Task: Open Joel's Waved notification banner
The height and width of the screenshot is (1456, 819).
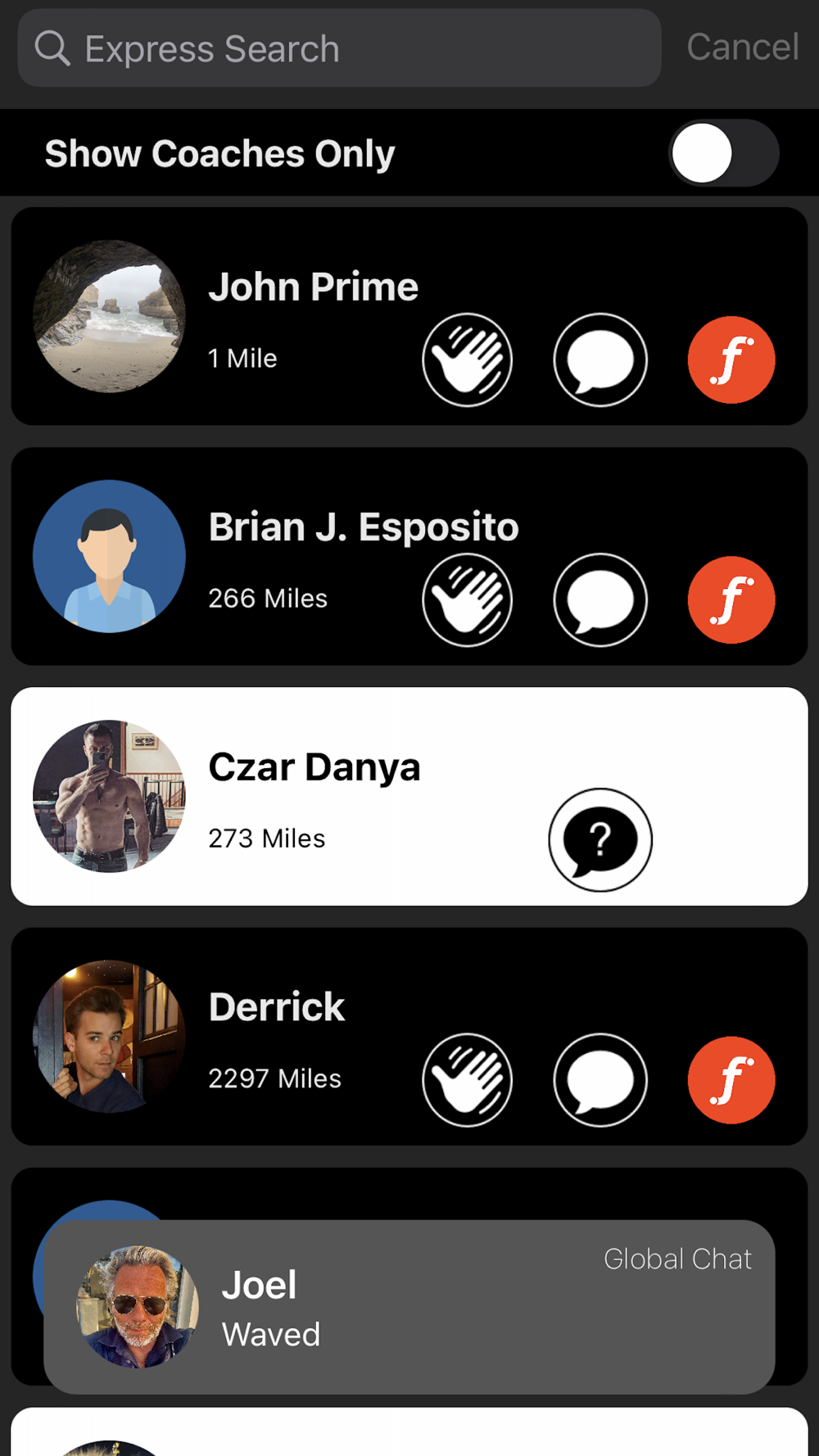Action: 409,1307
